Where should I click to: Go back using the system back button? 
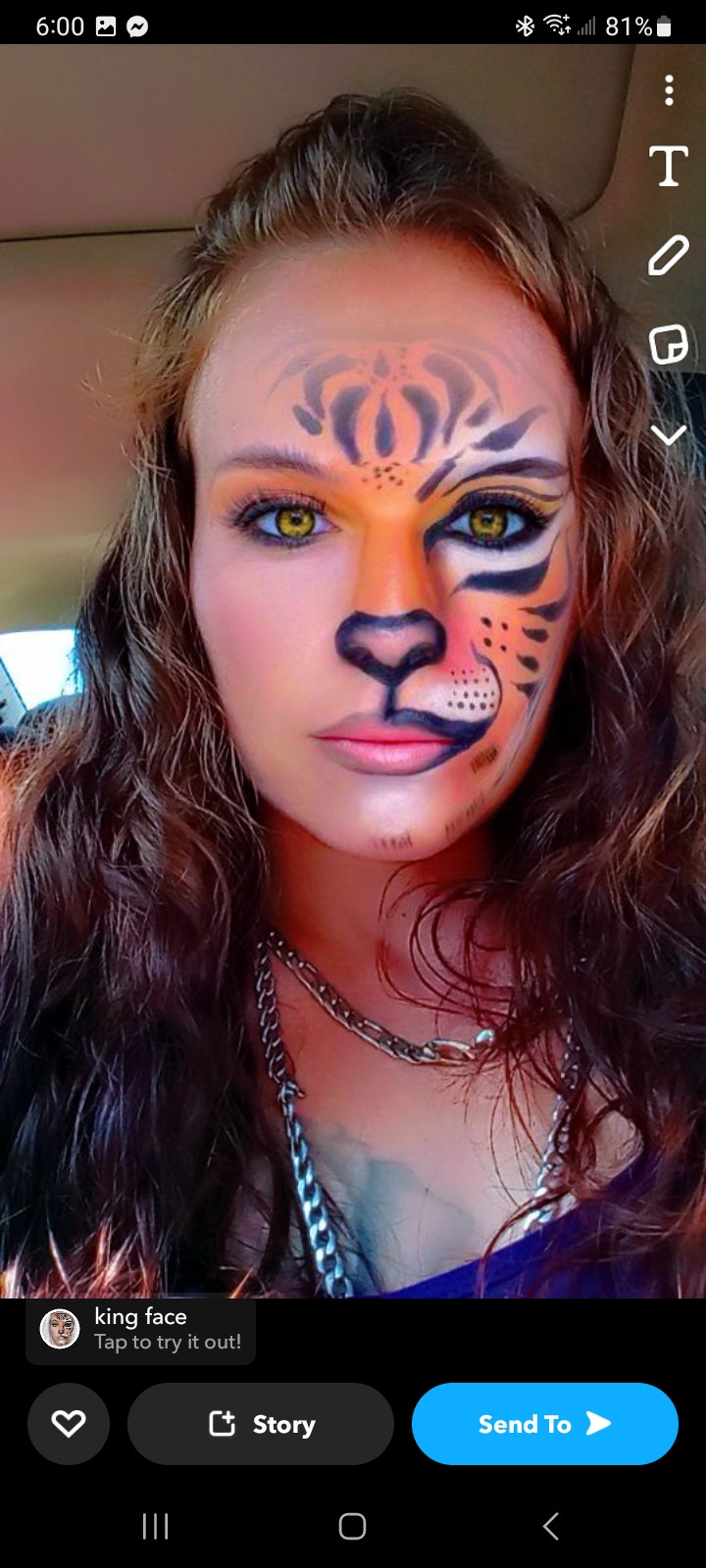click(551, 1526)
